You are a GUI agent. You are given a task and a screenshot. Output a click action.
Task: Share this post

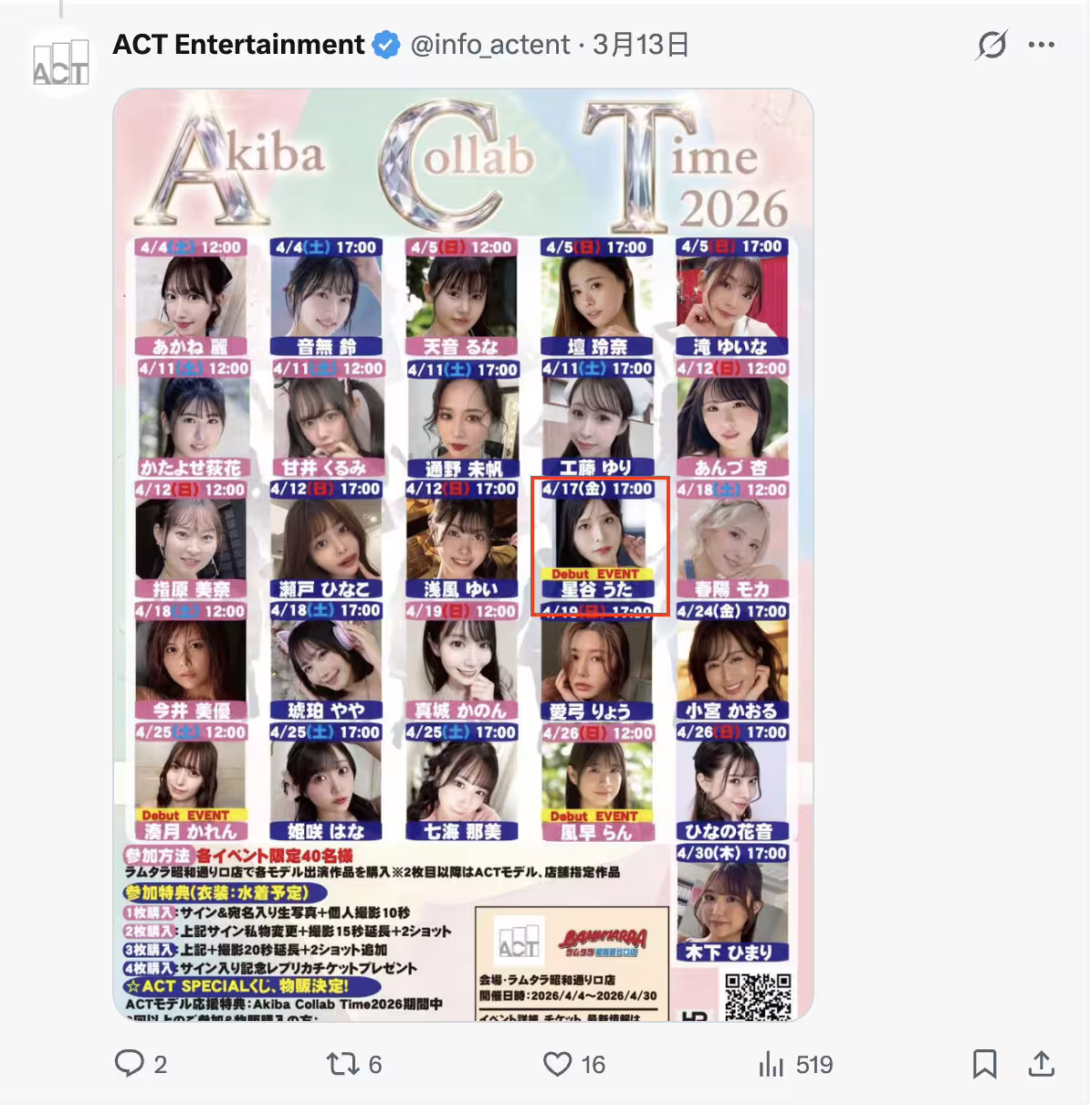tap(1041, 1063)
